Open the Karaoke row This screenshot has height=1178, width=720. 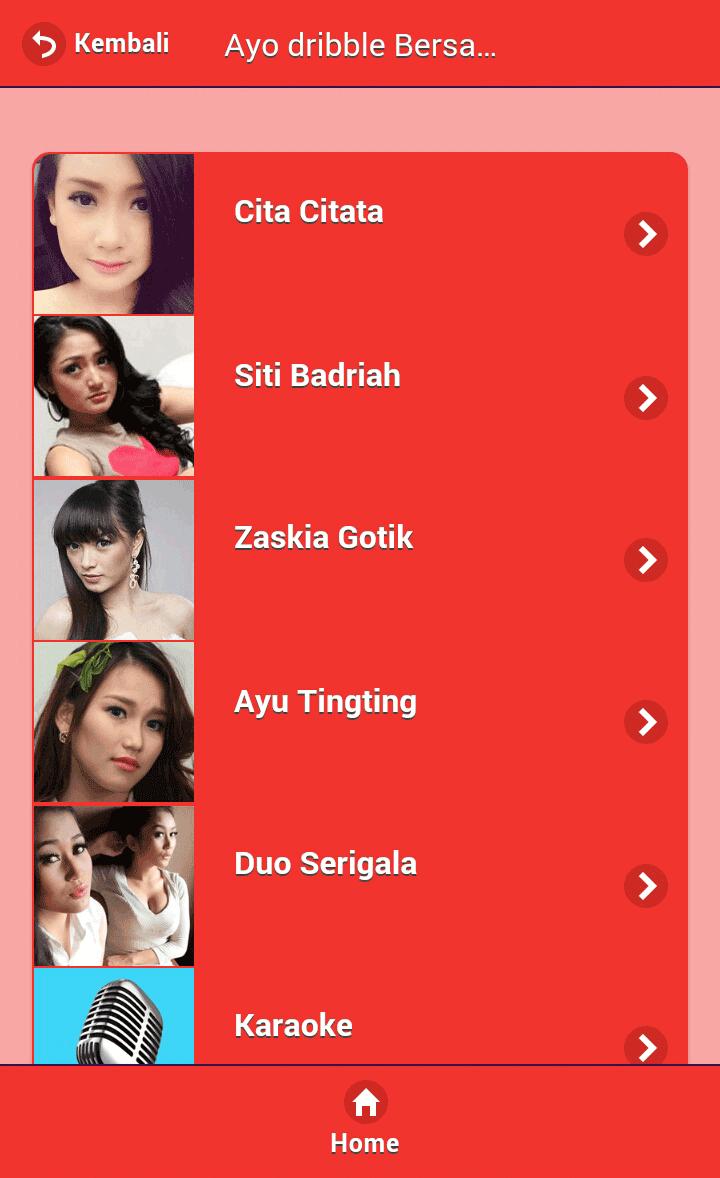click(360, 1025)
